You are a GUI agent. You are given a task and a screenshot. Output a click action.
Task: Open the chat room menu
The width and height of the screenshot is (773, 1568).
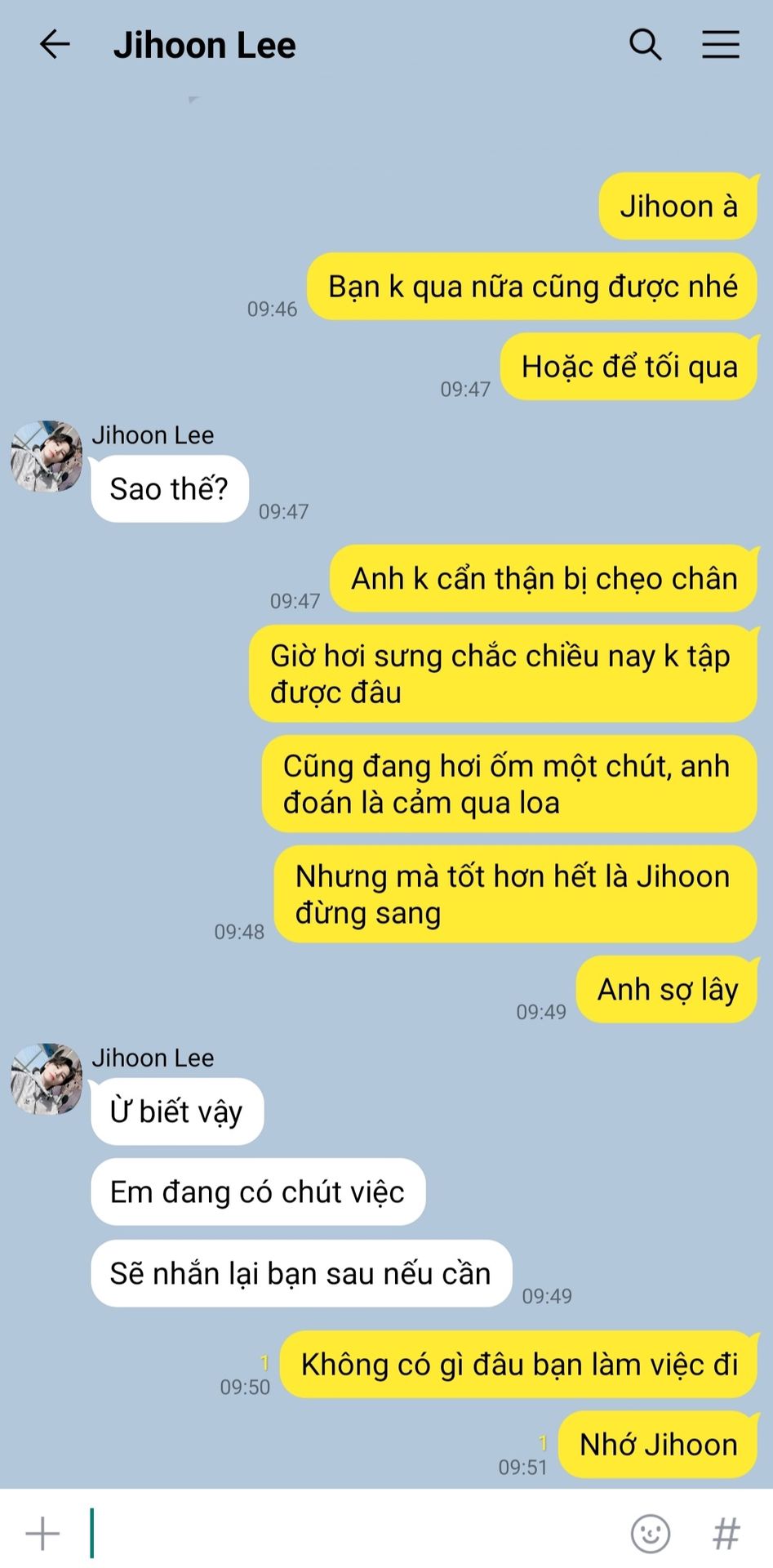pos(721,45)
